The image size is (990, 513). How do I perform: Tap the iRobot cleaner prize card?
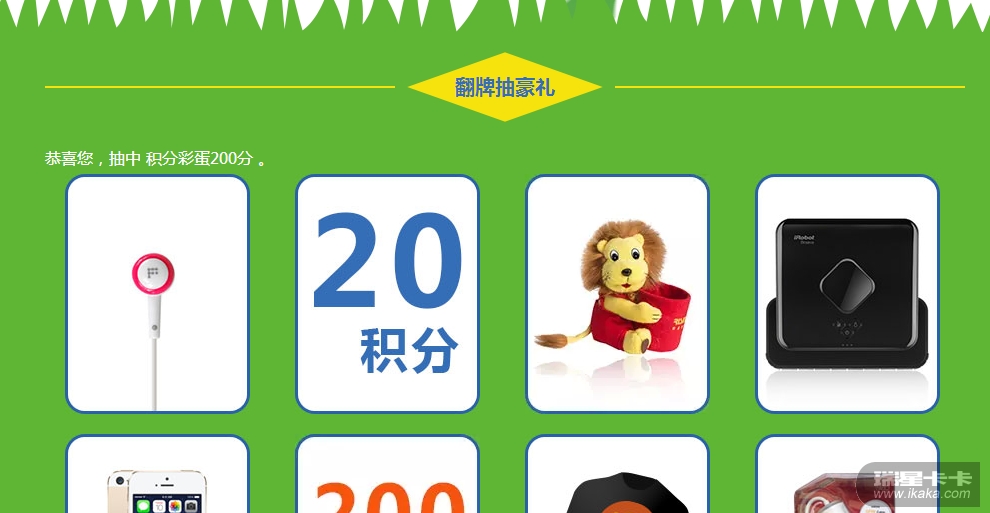tap(847, 294)
